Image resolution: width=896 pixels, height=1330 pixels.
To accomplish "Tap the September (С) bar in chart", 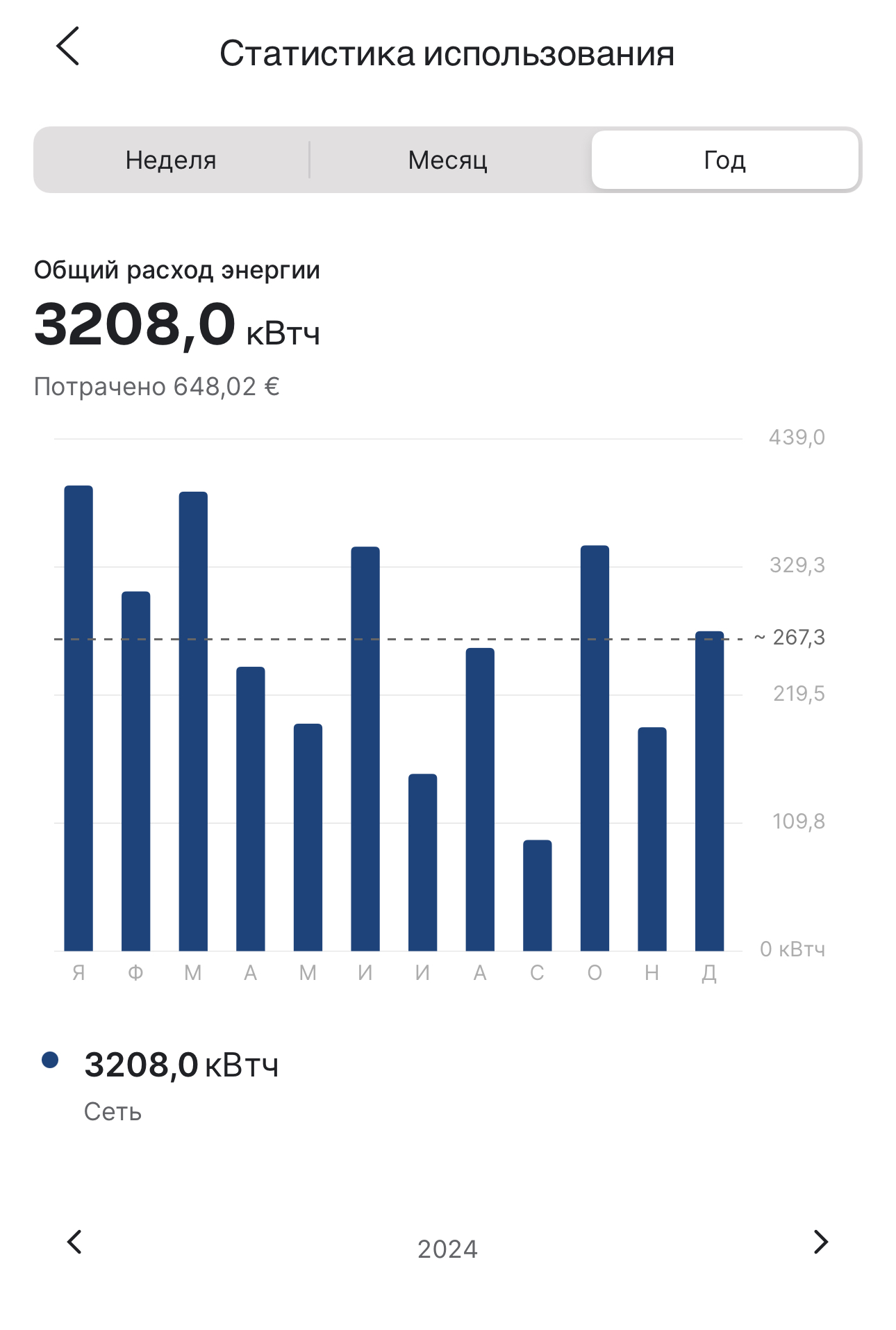I will 537,895.
